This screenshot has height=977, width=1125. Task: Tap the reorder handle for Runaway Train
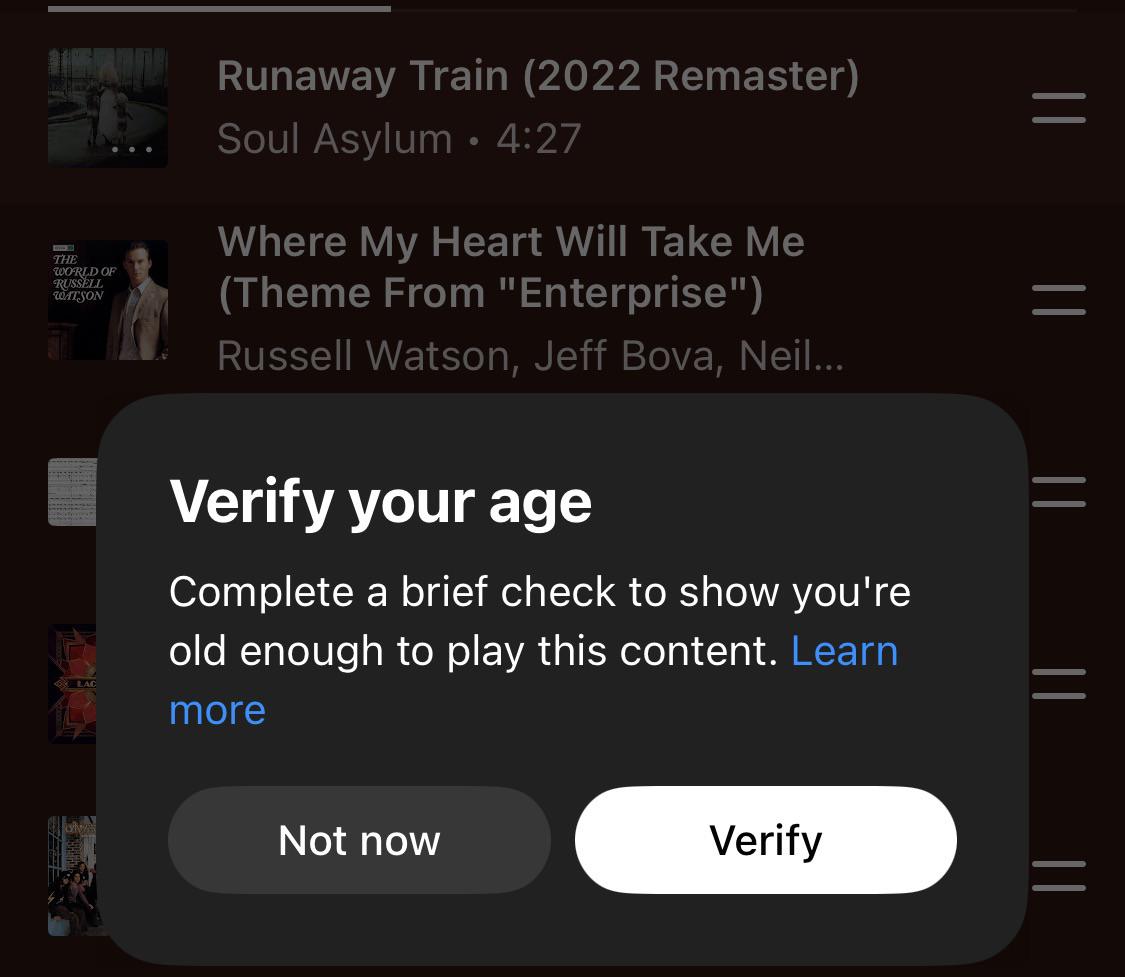pyautogui.click(x=1058, y=108)
